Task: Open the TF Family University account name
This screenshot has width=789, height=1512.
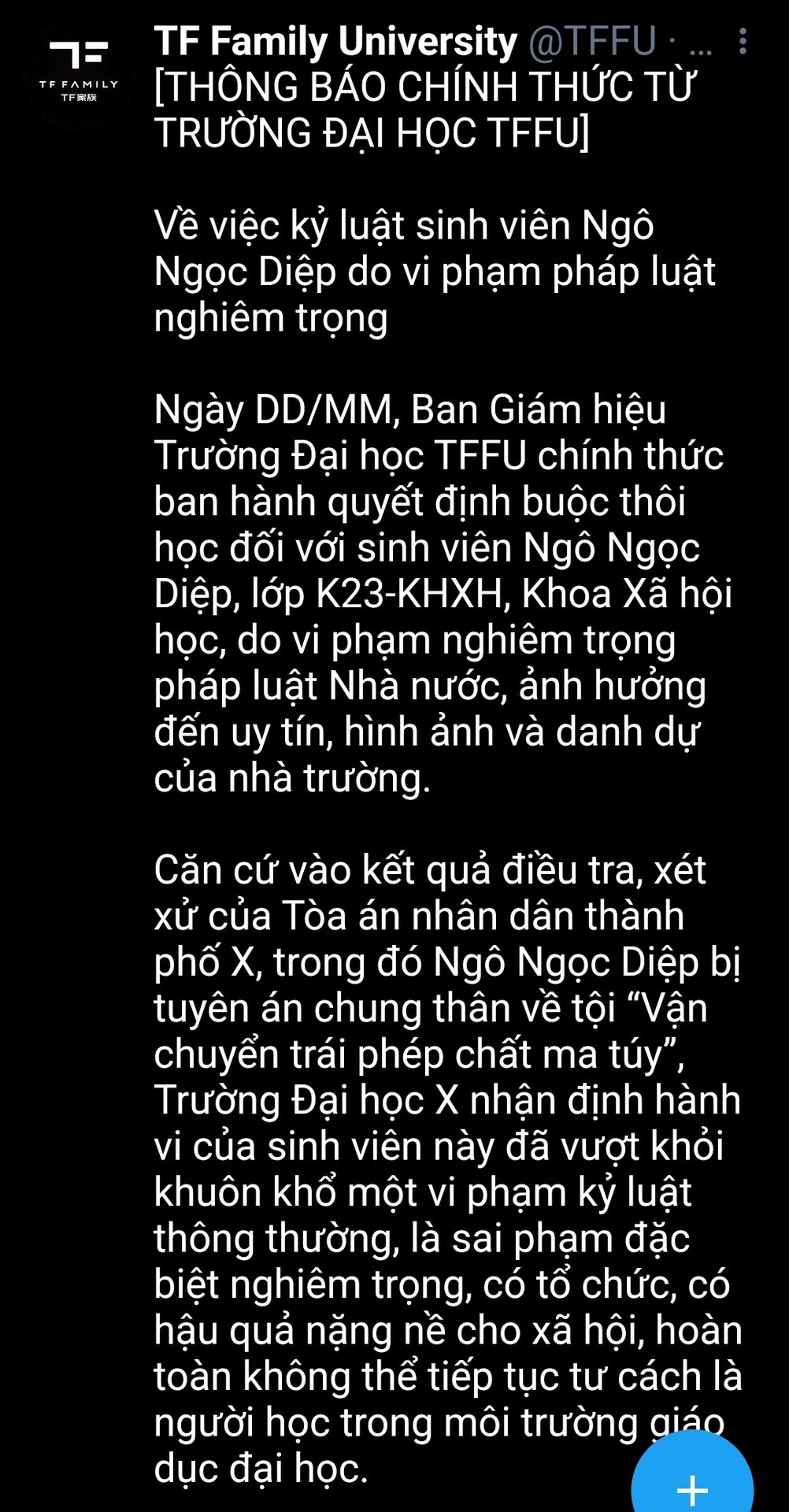Action: pyautogui.click(x=335, y=41)
